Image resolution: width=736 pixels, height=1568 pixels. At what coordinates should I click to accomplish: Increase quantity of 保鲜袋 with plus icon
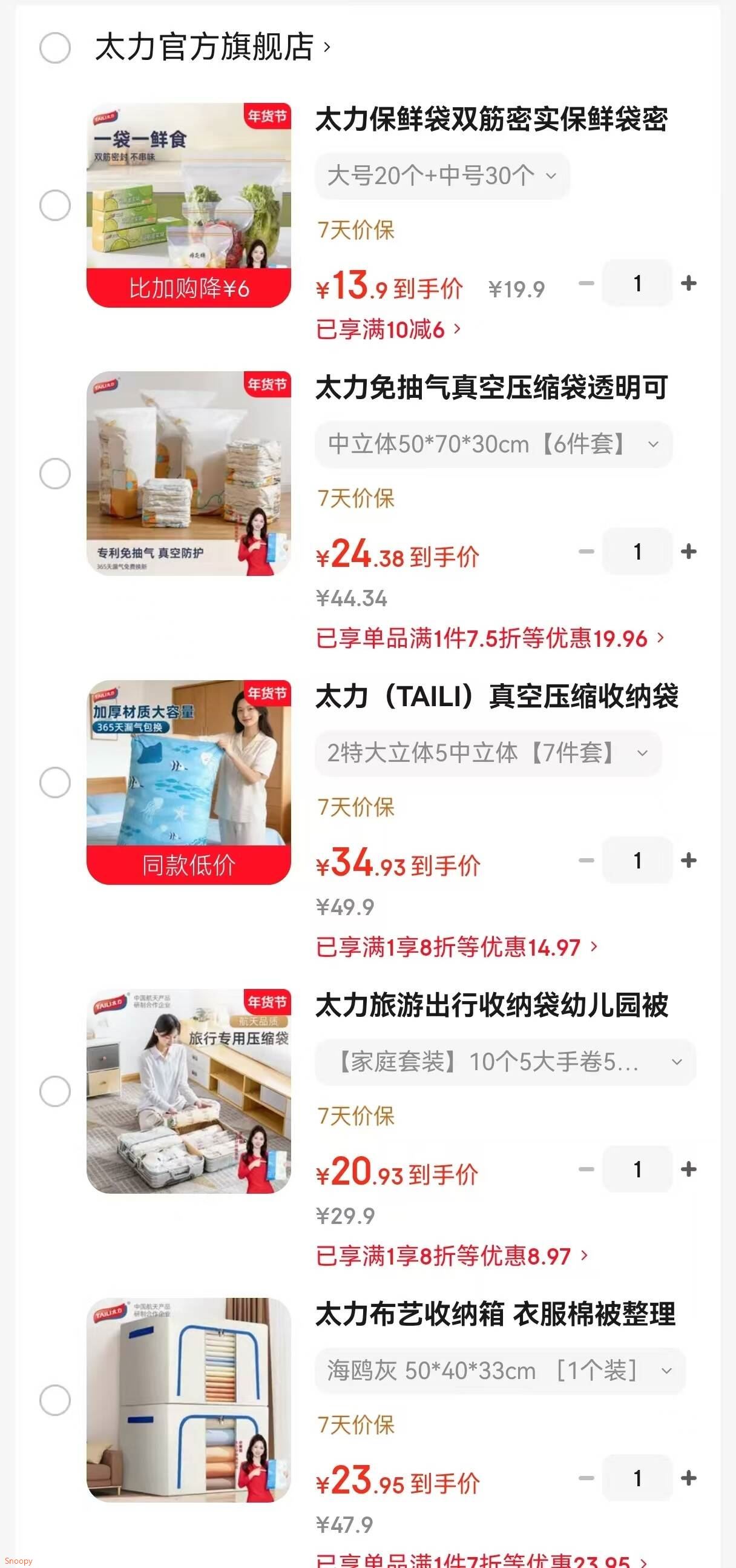coord(689,283)
